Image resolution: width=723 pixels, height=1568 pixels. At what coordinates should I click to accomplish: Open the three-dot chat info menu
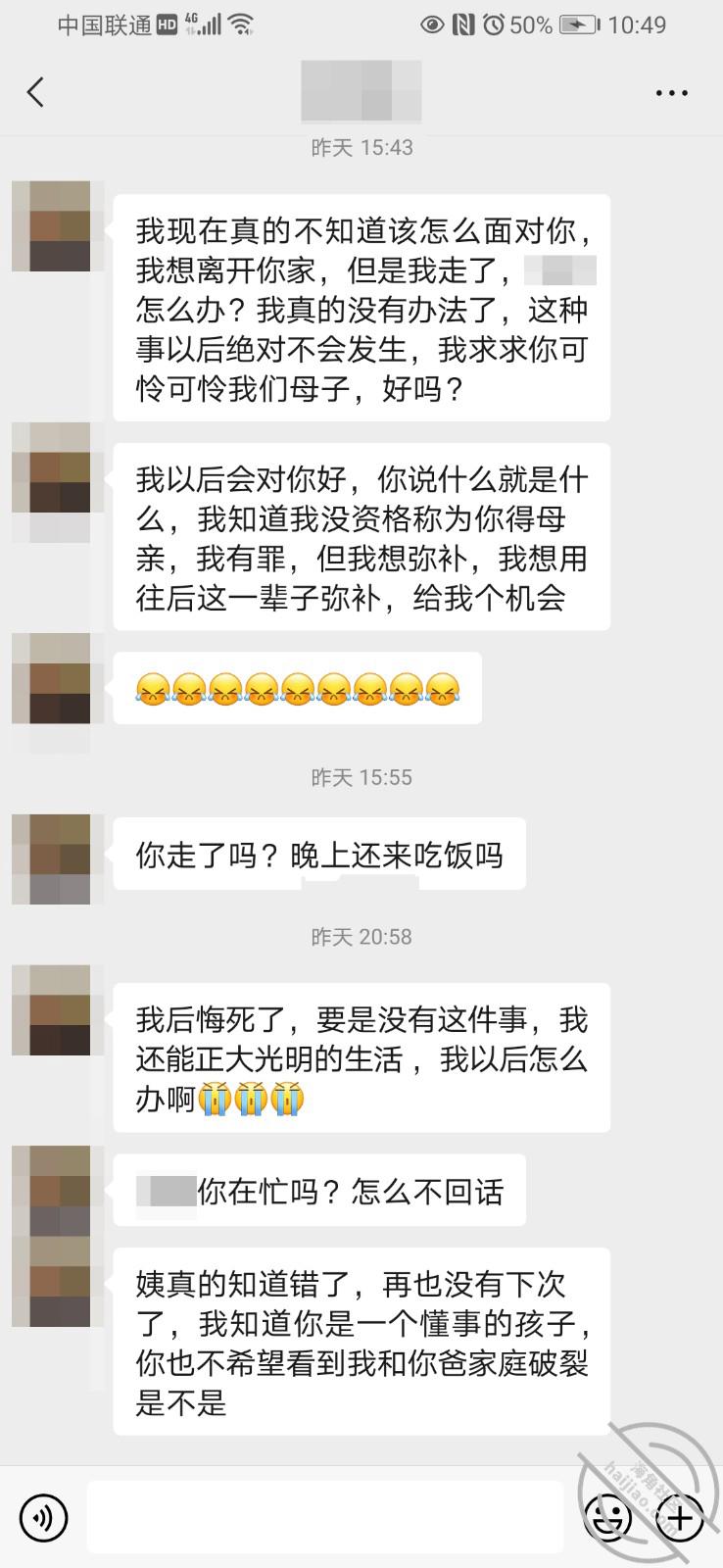(671, 93)
